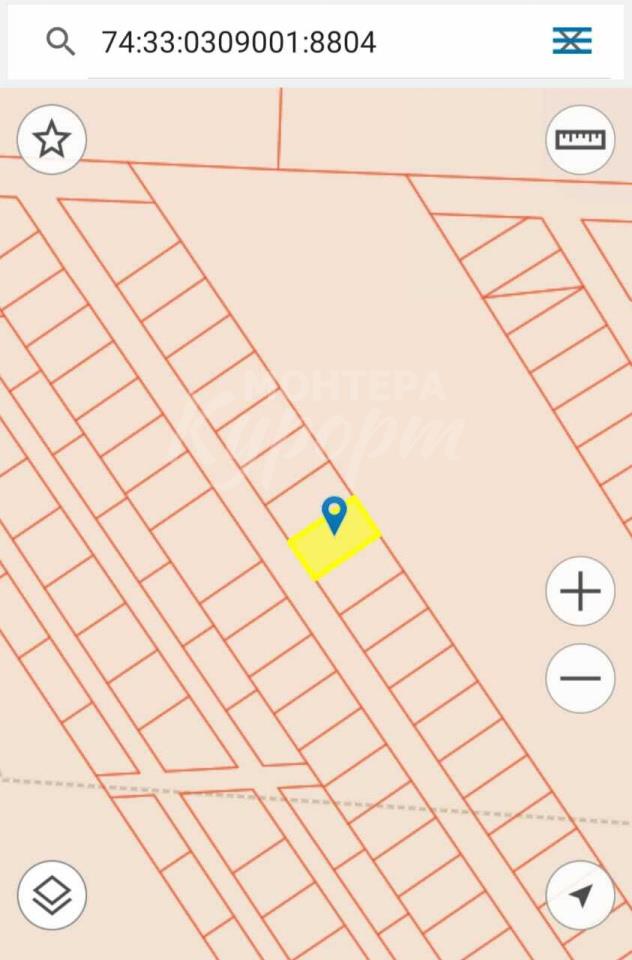Zoom in with the plus button

pyautogui.click(x=580, y=591)
